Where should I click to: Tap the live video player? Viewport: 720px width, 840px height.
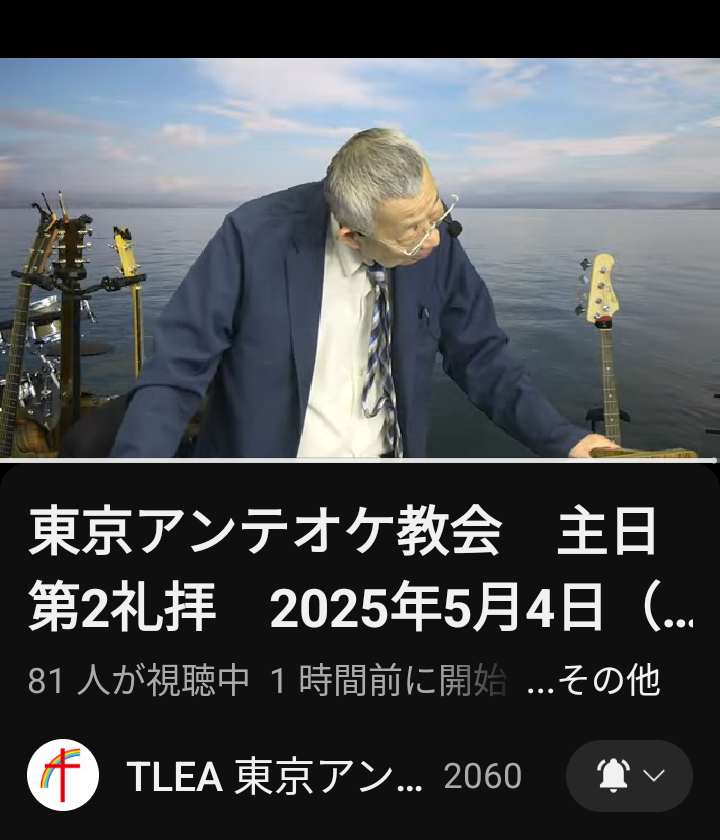click(360, 258)
